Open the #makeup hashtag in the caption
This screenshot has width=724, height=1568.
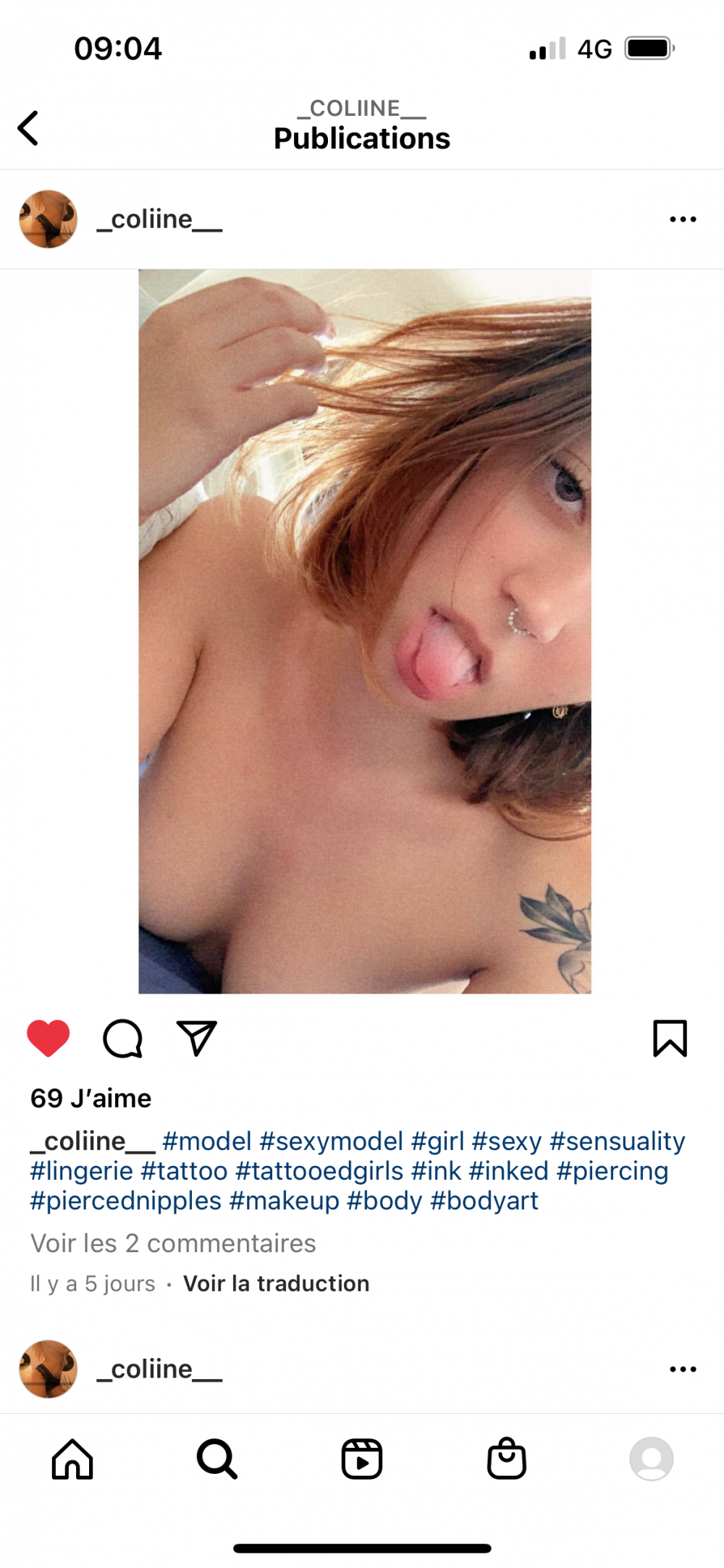(x=285, y=1200)
